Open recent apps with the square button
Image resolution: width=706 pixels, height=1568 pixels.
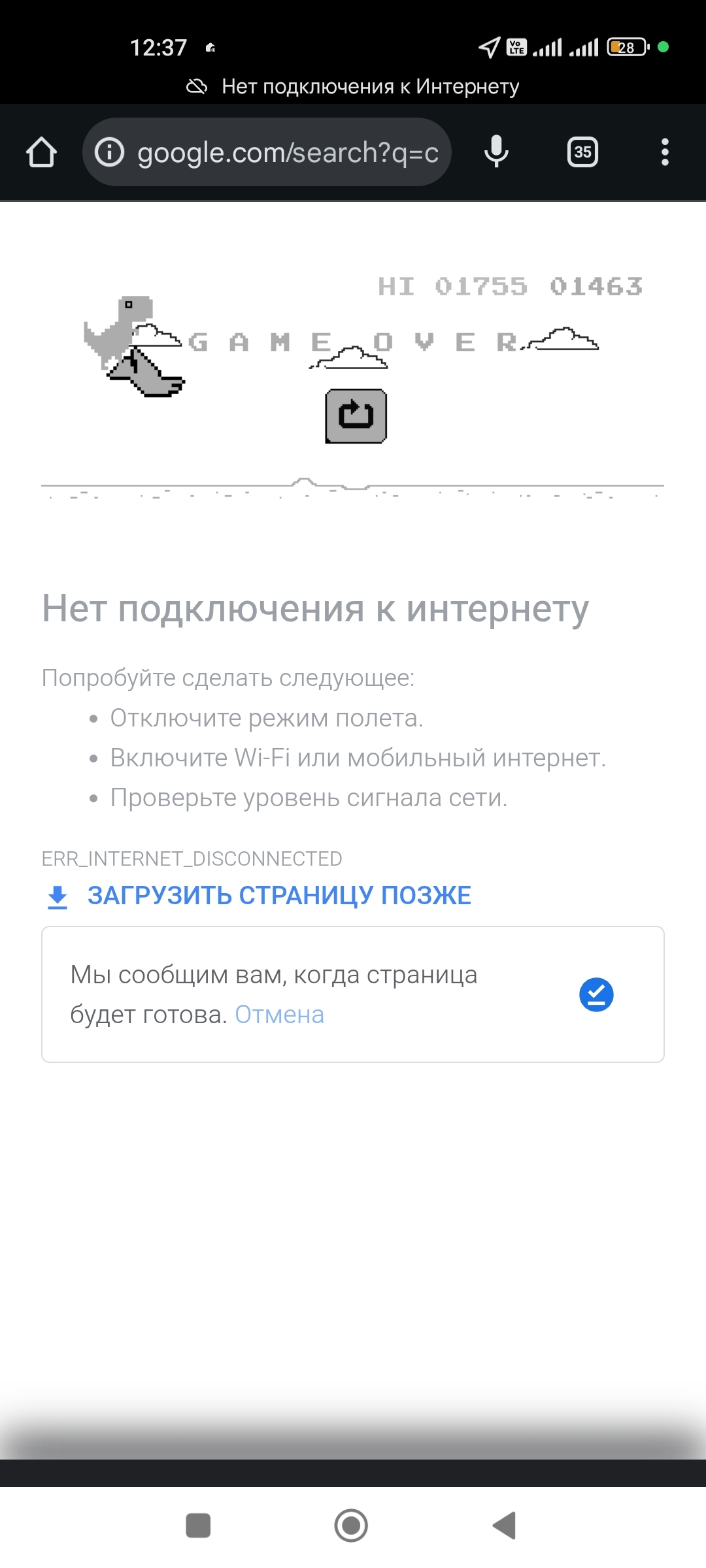click(198, 1526)
